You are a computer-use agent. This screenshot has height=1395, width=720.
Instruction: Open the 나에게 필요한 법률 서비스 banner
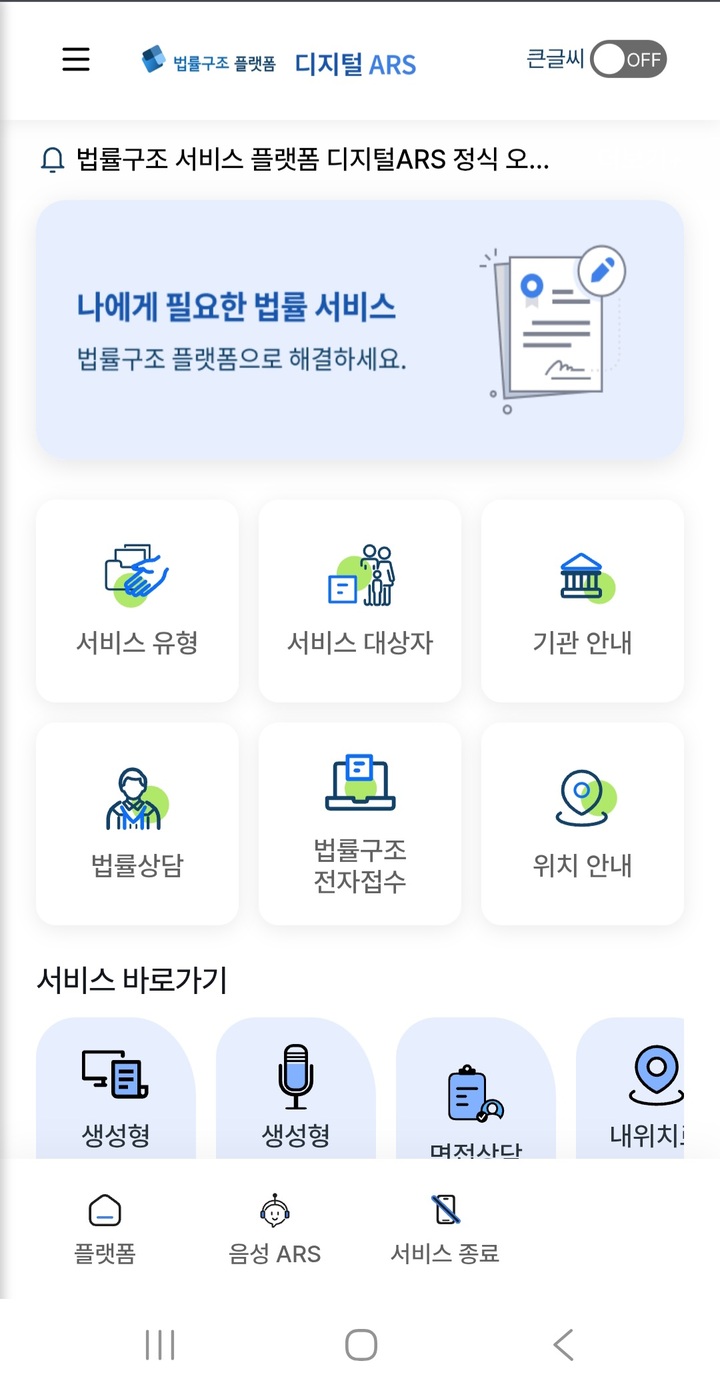360,329
